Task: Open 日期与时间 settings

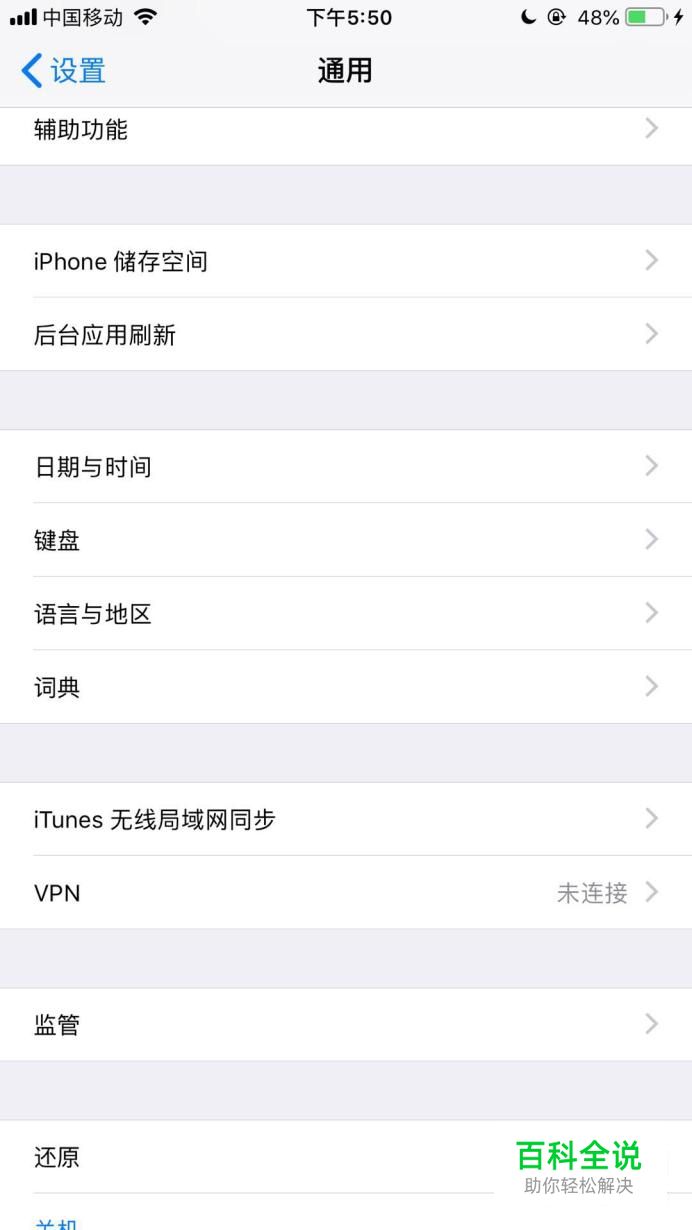Action: coord(346,467)
